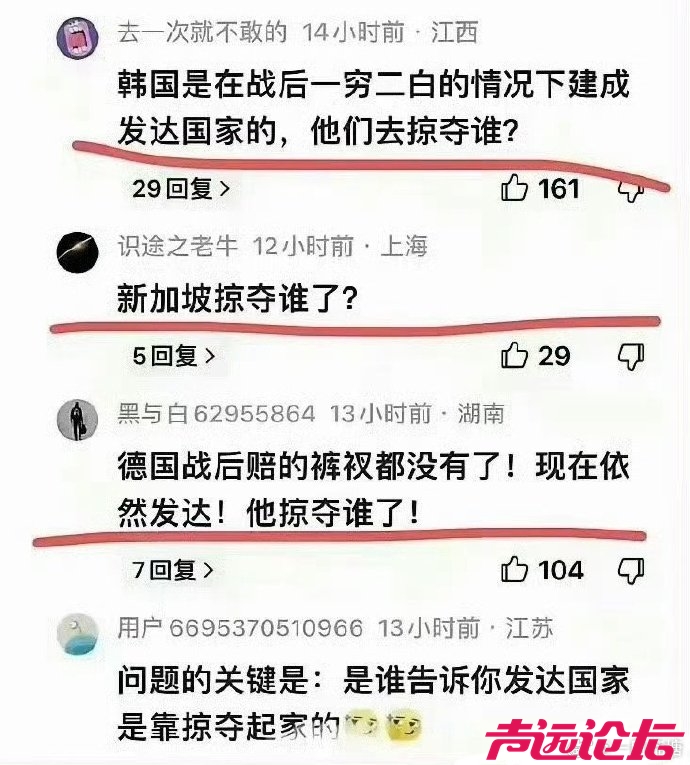Open 黑与白62955864's profile avatar
690x765 pixels.
tap(77, 419)
